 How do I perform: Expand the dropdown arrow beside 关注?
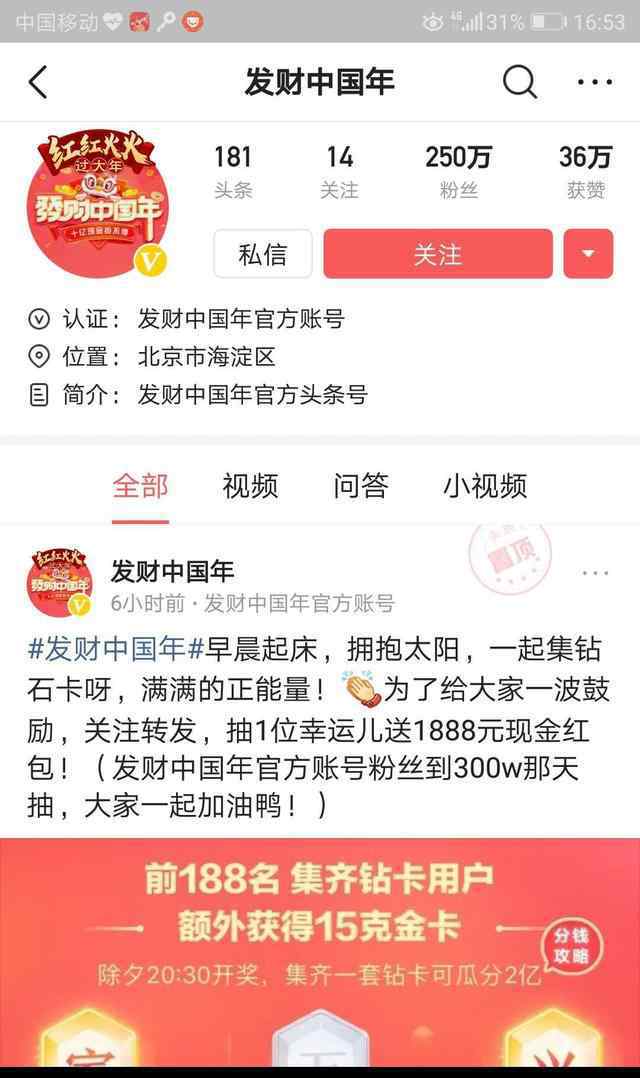pyautogui.click(x=588, y=254)
